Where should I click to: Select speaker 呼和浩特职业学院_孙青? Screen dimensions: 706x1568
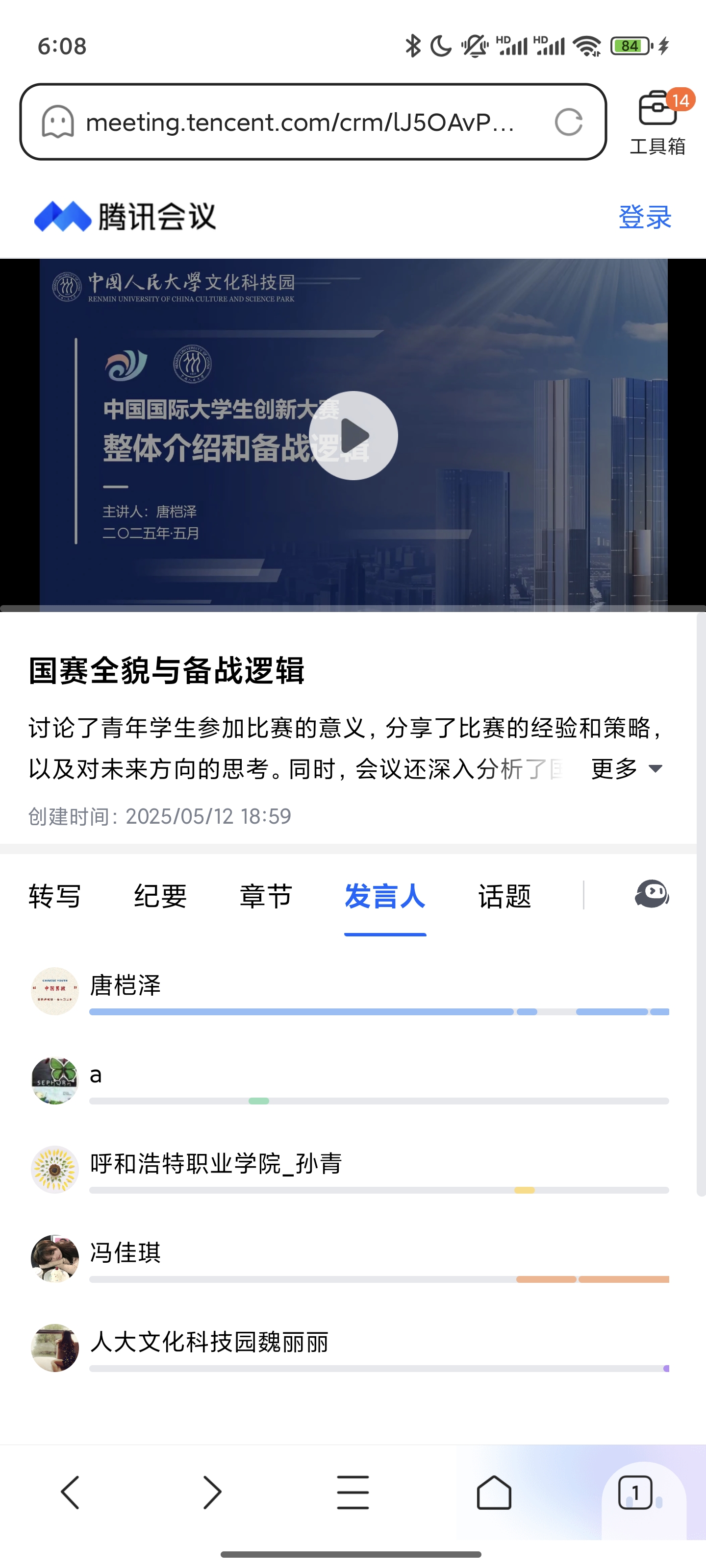(x=216, y=1163)
